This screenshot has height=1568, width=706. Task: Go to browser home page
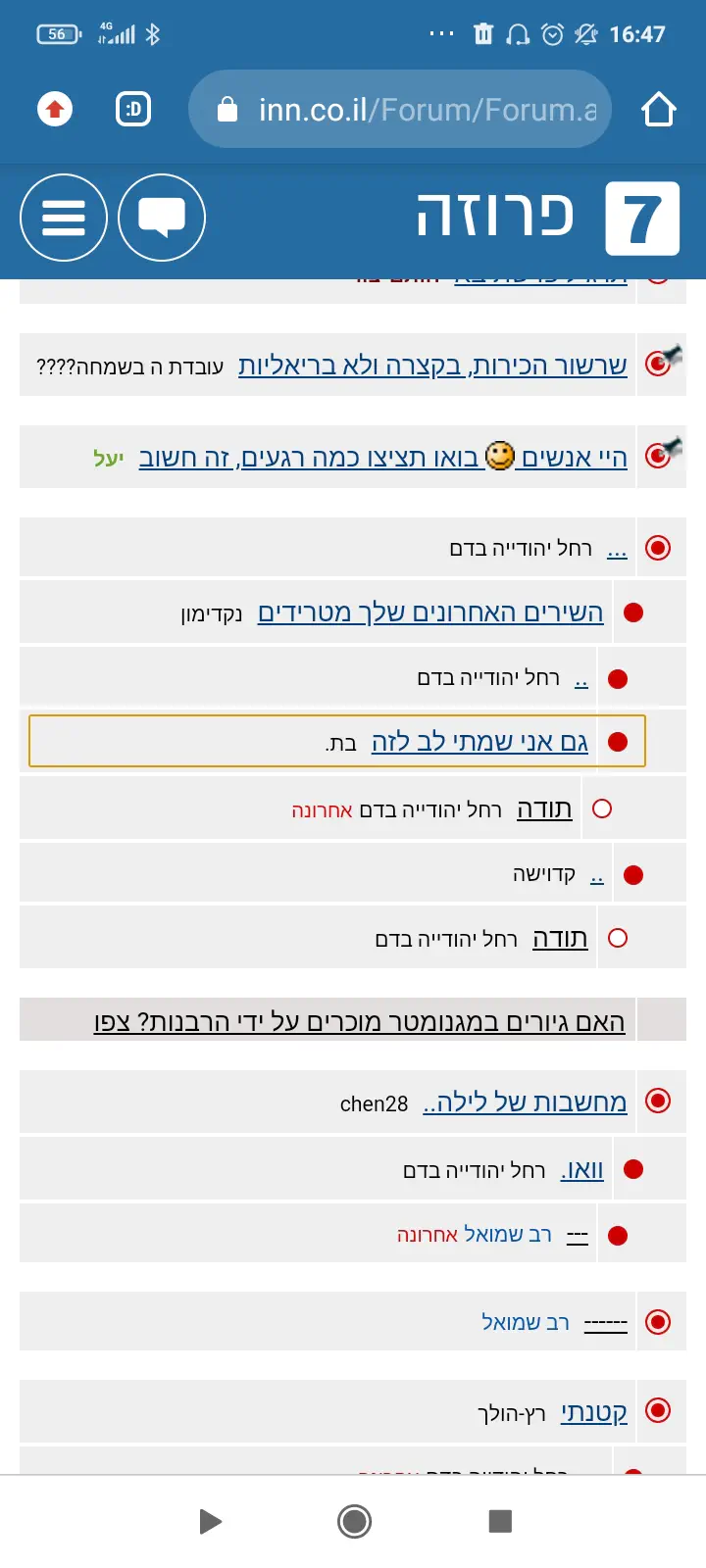tap(659, 110)
